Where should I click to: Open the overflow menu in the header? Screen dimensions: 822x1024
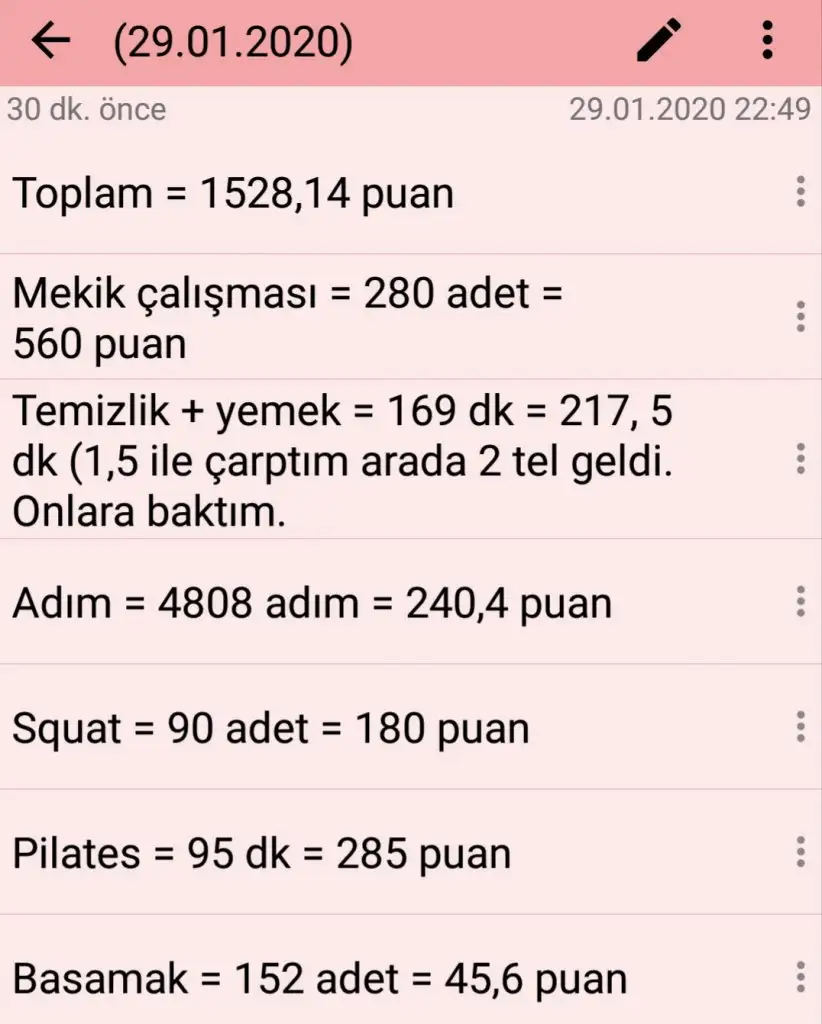(767, 41)
